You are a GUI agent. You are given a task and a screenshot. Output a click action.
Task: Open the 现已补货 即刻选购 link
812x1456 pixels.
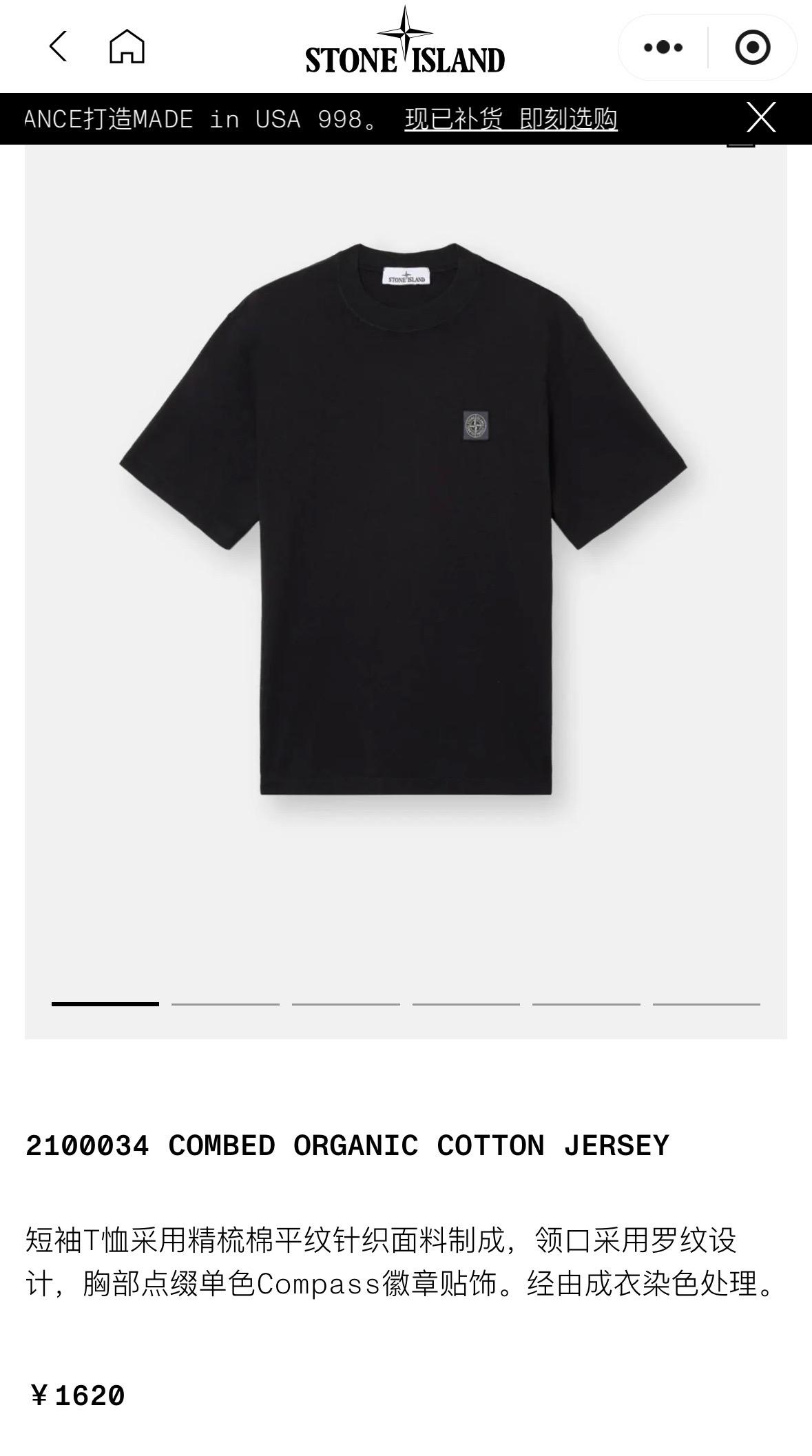510,119
